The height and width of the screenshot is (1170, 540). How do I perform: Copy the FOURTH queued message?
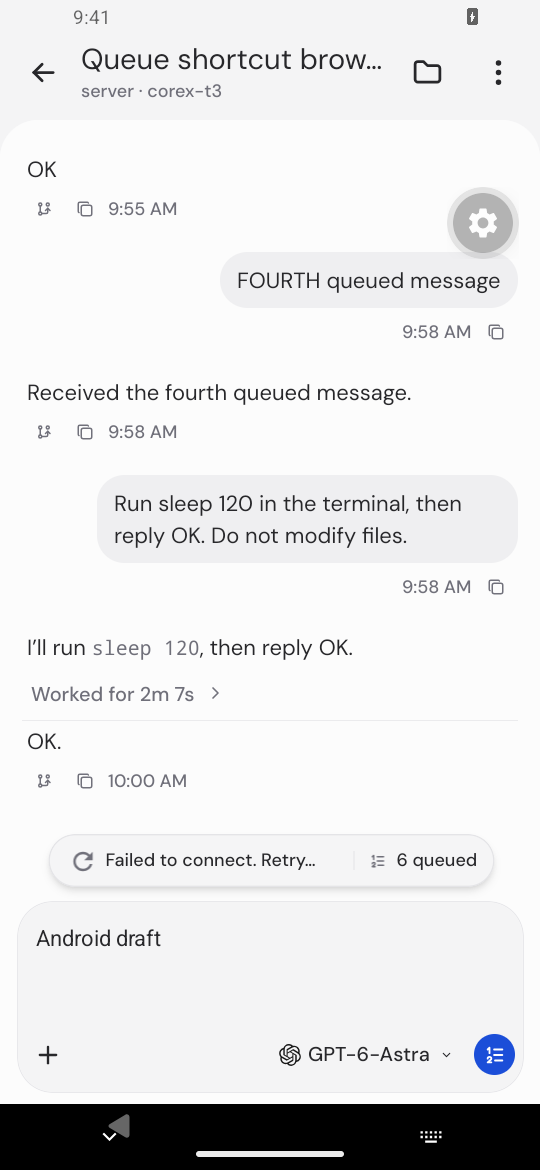pos(496,332)
